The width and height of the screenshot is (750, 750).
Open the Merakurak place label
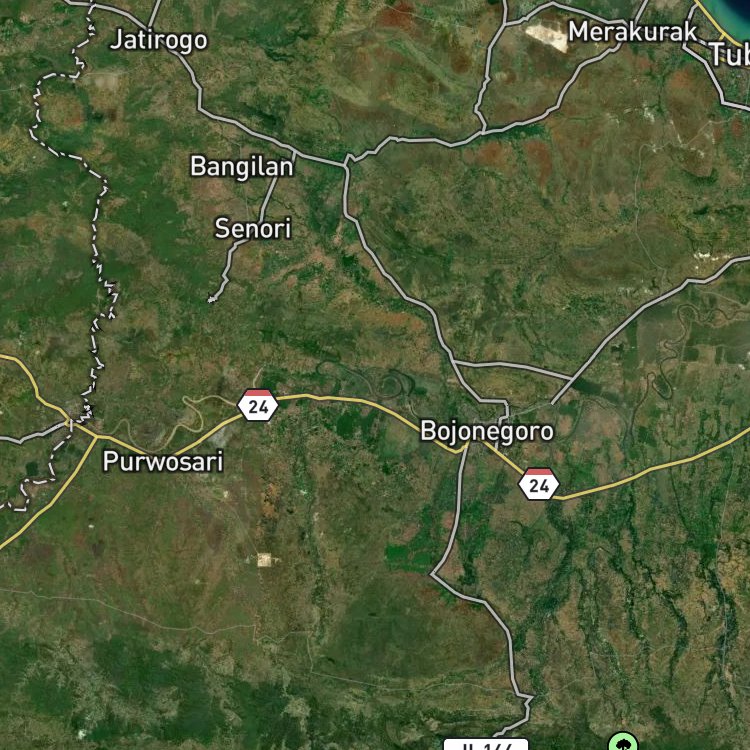pos(633,32)
